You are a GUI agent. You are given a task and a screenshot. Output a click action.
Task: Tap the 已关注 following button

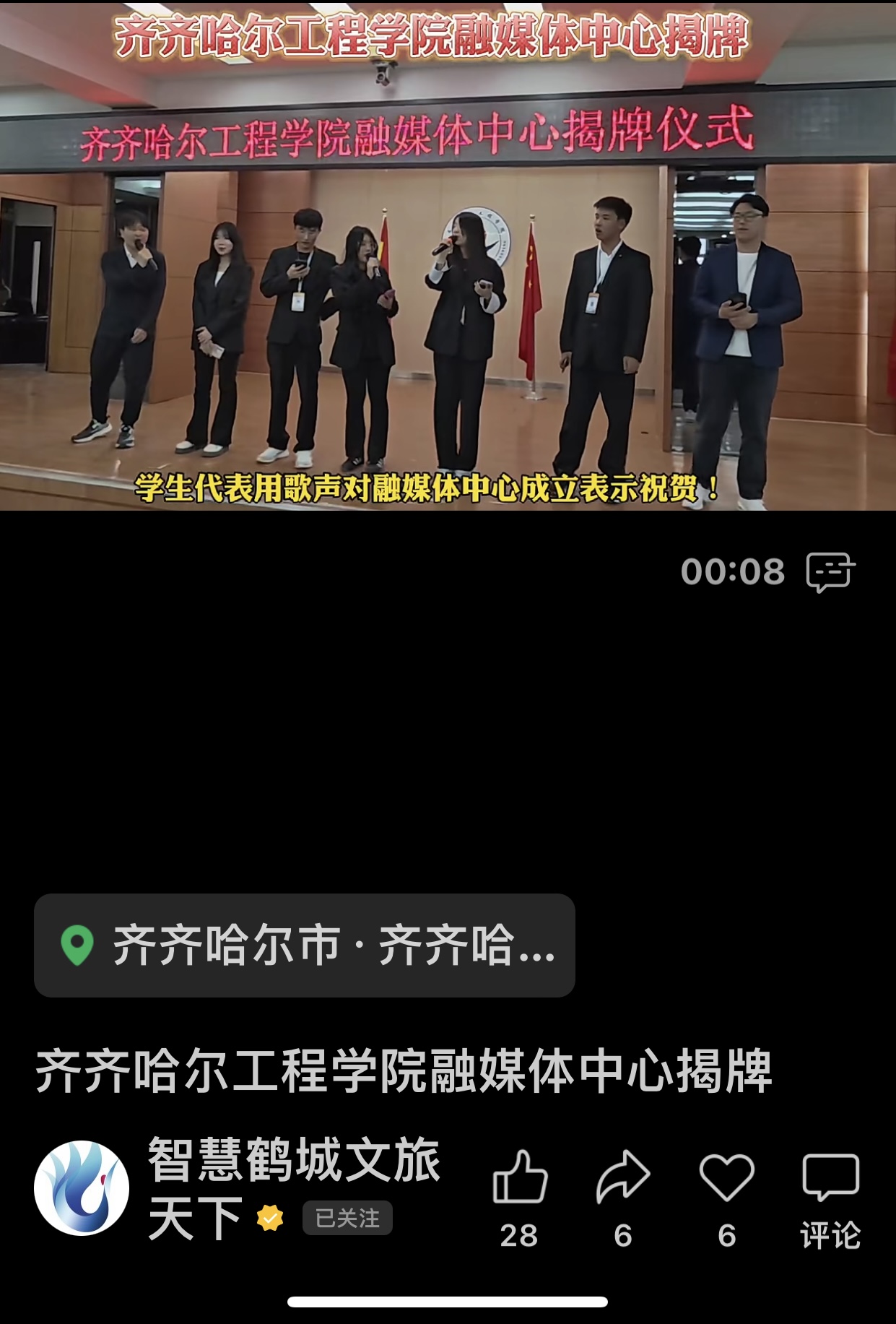click(347, 1219)
